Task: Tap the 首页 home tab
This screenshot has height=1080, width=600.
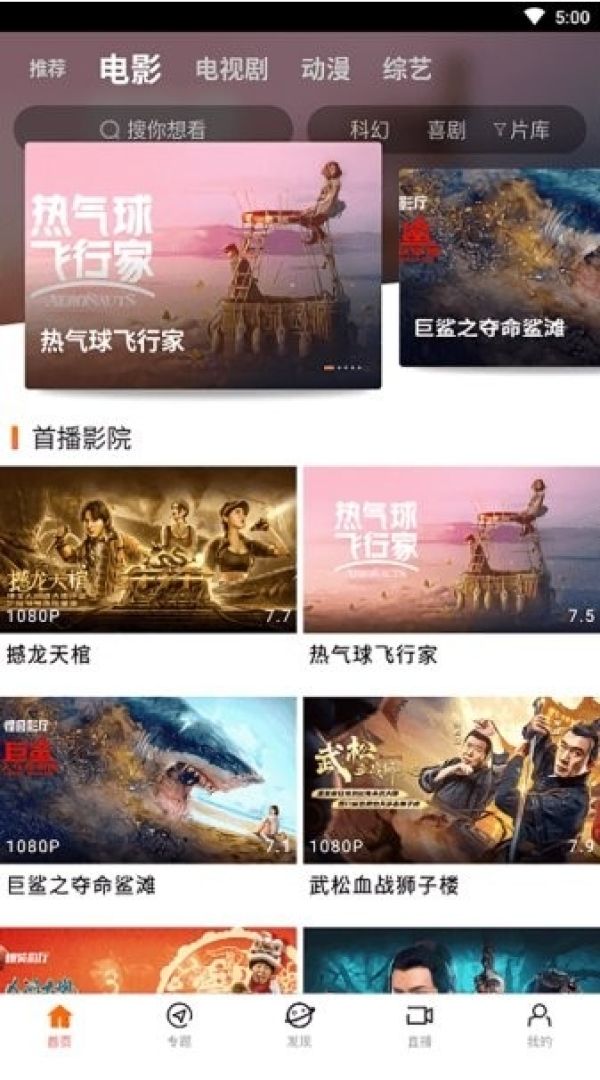Action: tap(59, 1026)
